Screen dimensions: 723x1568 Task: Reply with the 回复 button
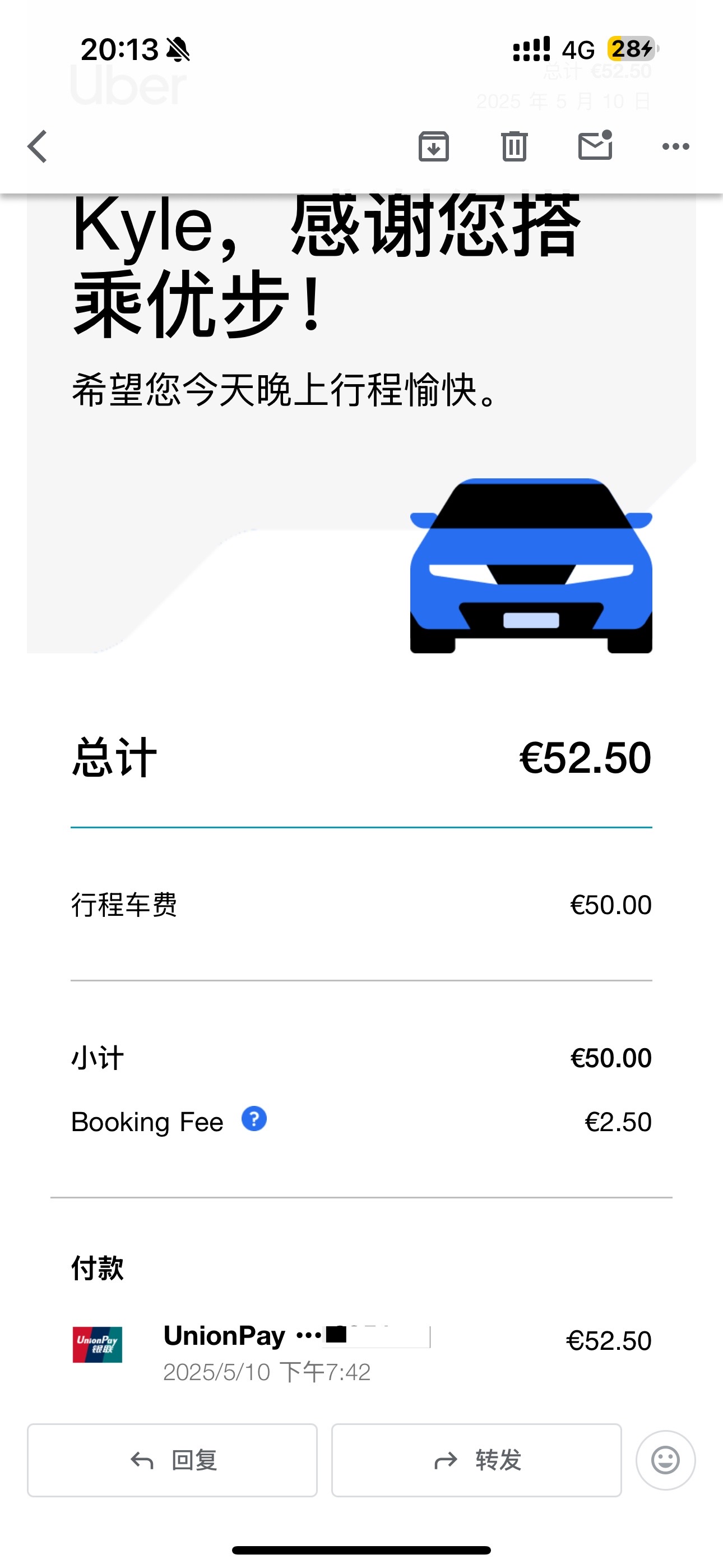(172, 1460)
